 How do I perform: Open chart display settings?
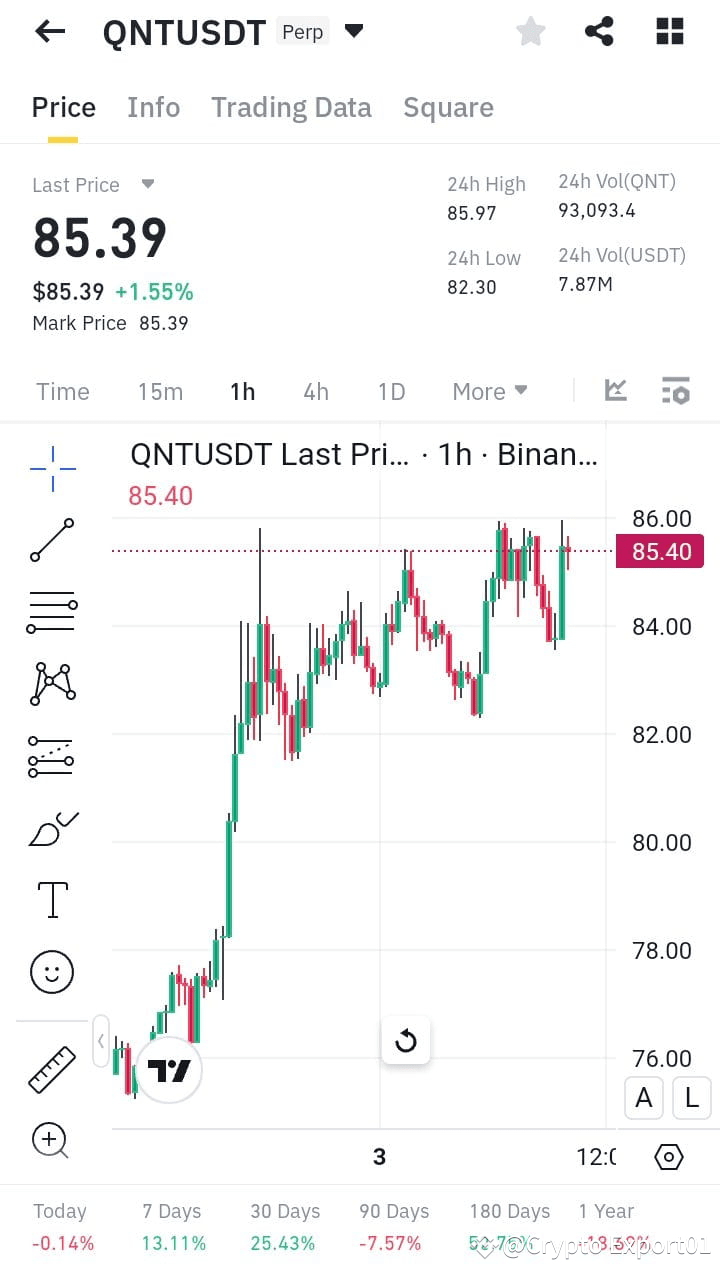(x=675, y=390)
